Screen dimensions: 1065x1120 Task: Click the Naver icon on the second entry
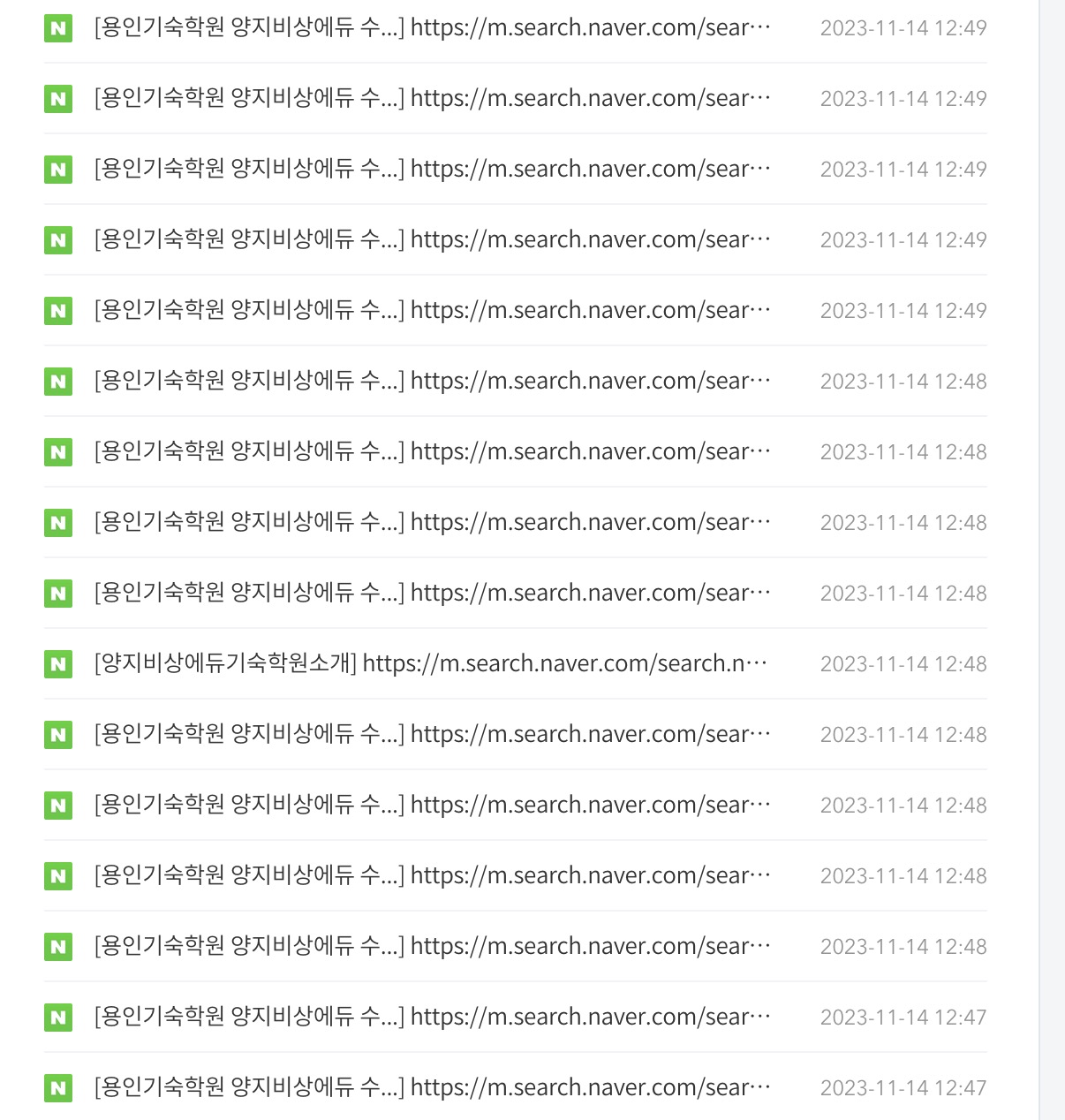pyautogui.click(x=57, y=98)
